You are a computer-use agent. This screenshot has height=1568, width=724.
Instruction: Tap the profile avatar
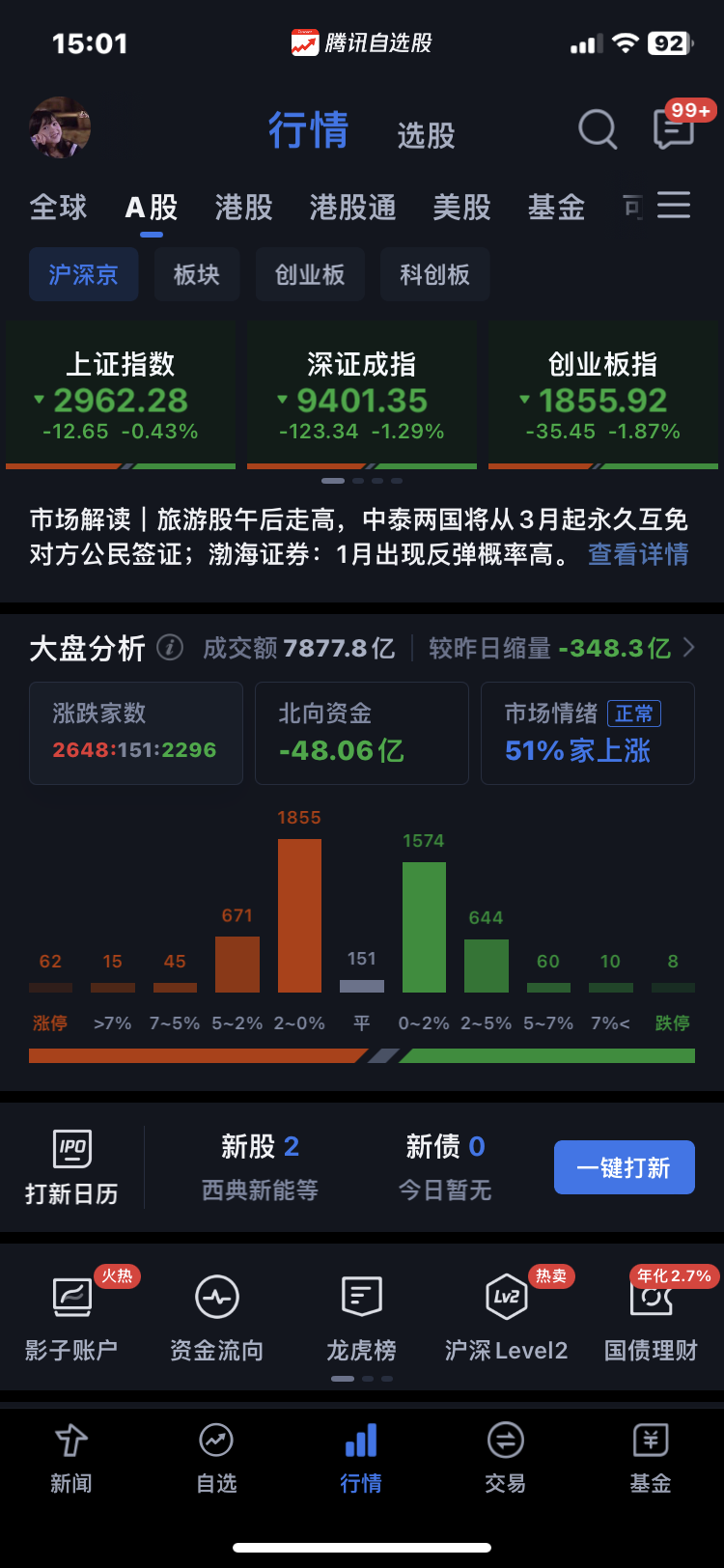point(60,127)
